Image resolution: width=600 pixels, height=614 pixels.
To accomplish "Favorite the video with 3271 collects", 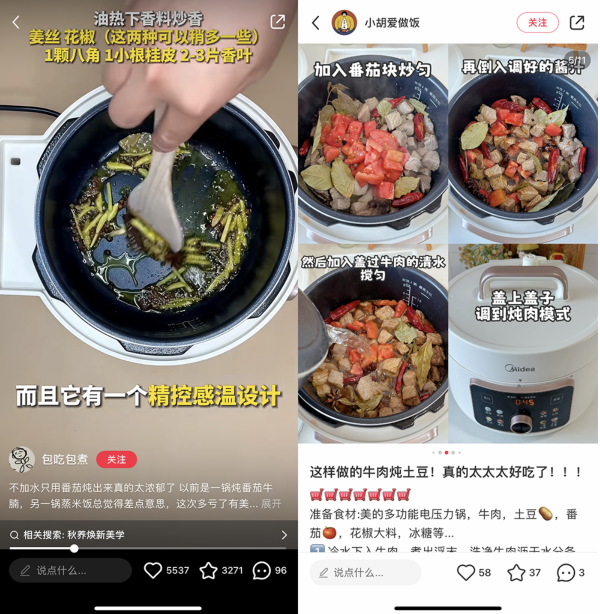I will [209, 570].
